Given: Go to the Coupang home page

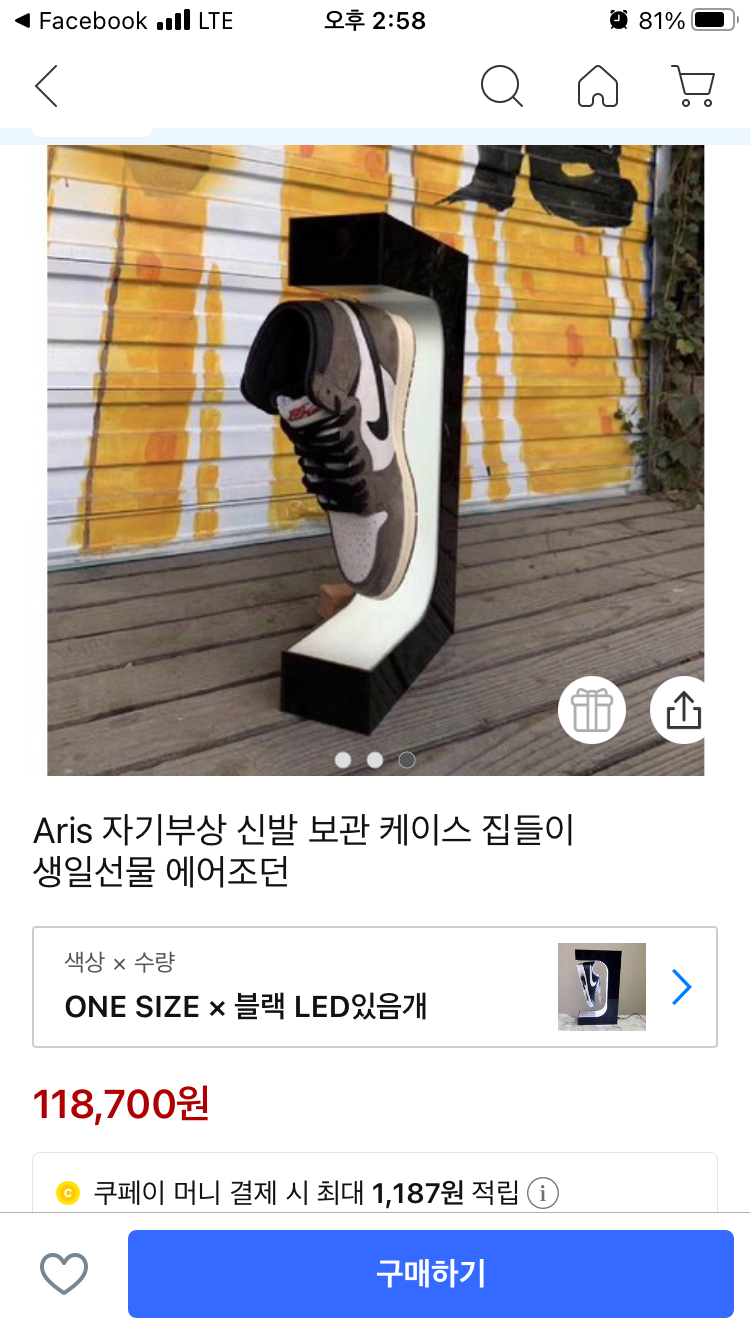Looking at the screenshot, I should tap(598, 86).
